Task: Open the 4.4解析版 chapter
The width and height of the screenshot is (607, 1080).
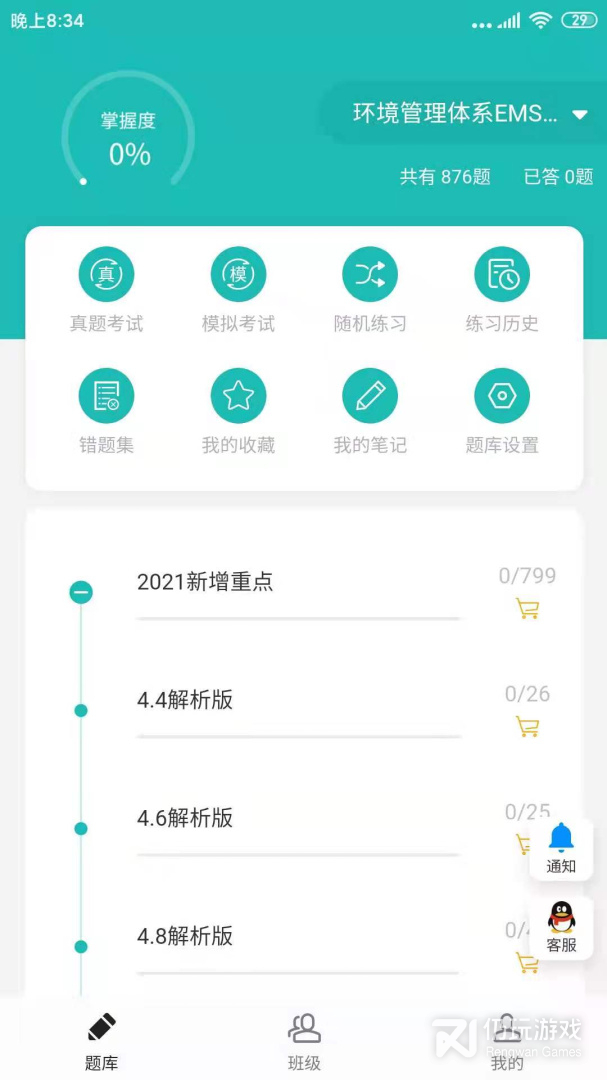Action: (x=185, y=700)
